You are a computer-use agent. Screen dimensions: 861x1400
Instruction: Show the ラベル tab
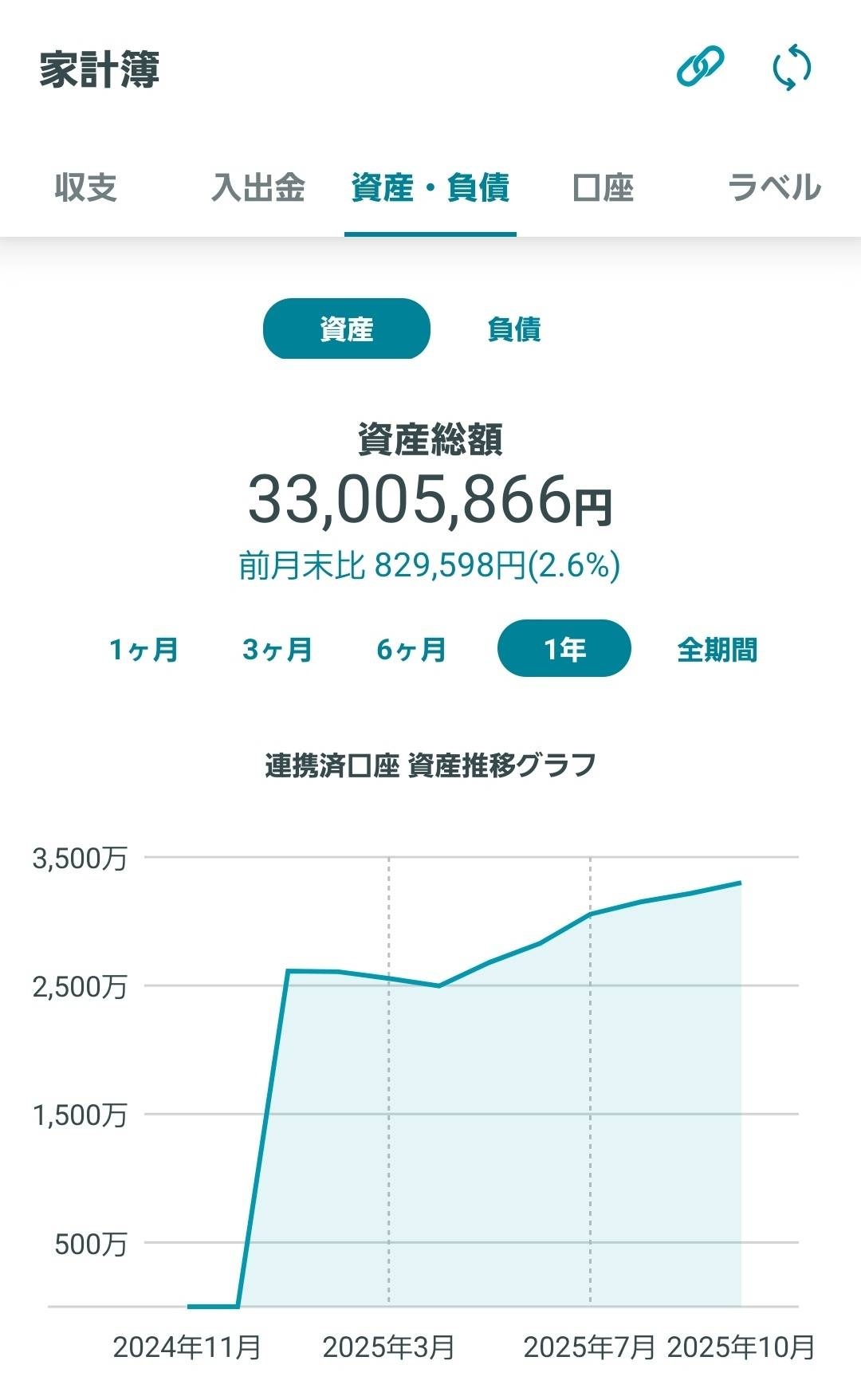point(774,188)
